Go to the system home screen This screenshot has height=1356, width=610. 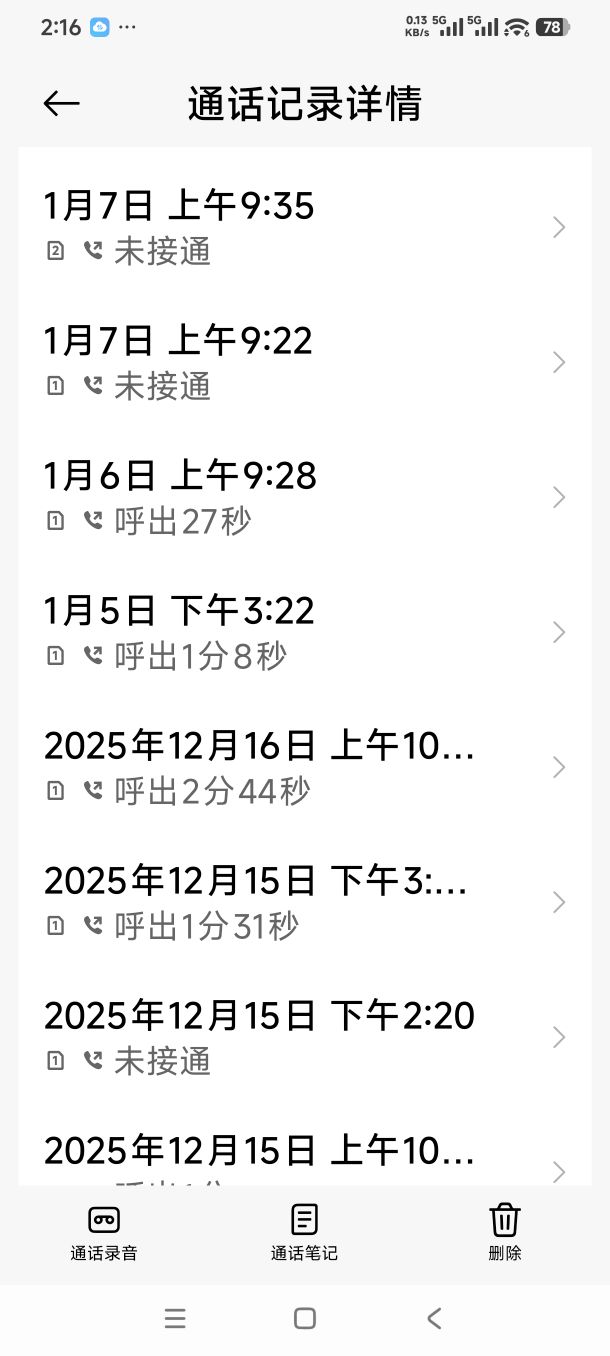point(305,1319)
